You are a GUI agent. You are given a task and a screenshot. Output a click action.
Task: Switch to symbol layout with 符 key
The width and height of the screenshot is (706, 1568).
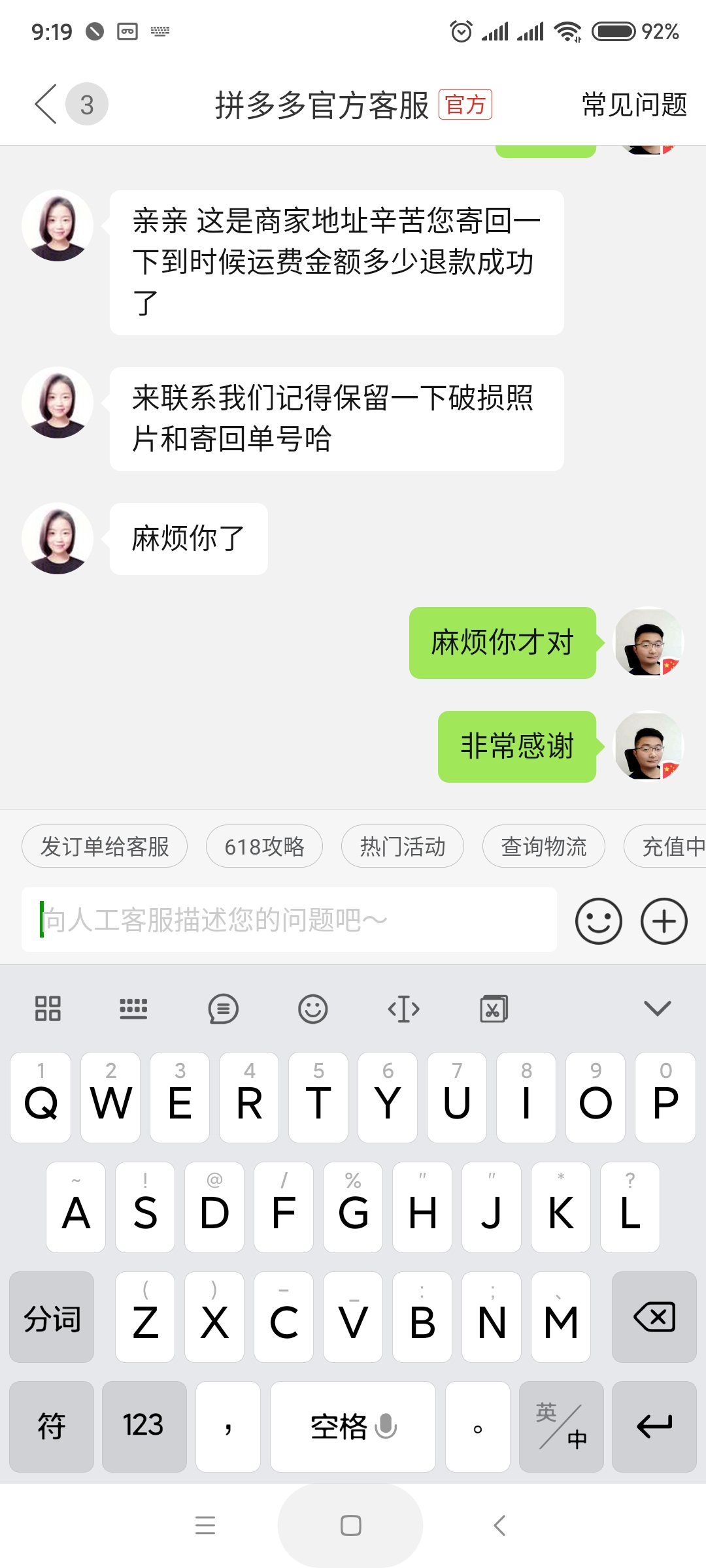51,1426
